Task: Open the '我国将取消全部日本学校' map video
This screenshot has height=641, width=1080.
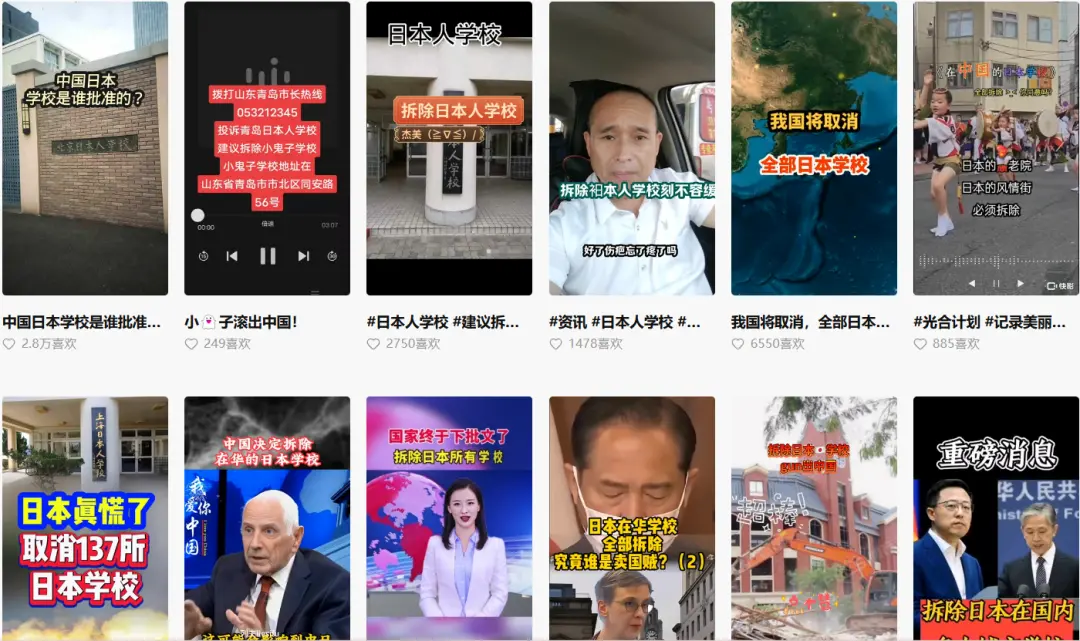Action: tap(814, 148)
